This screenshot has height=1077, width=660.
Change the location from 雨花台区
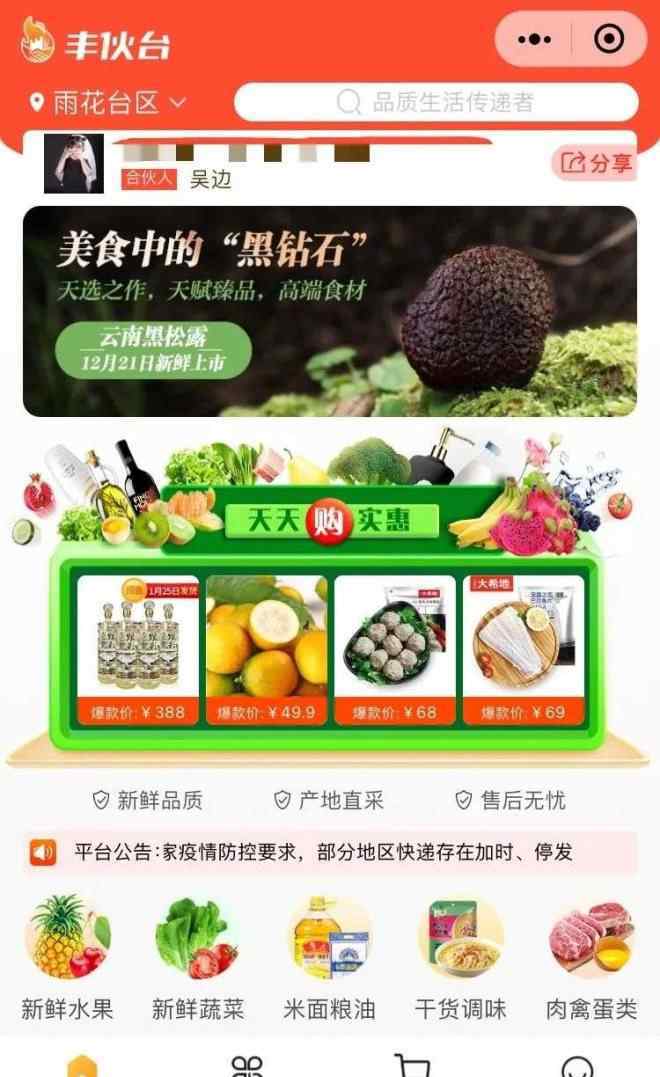108,103
